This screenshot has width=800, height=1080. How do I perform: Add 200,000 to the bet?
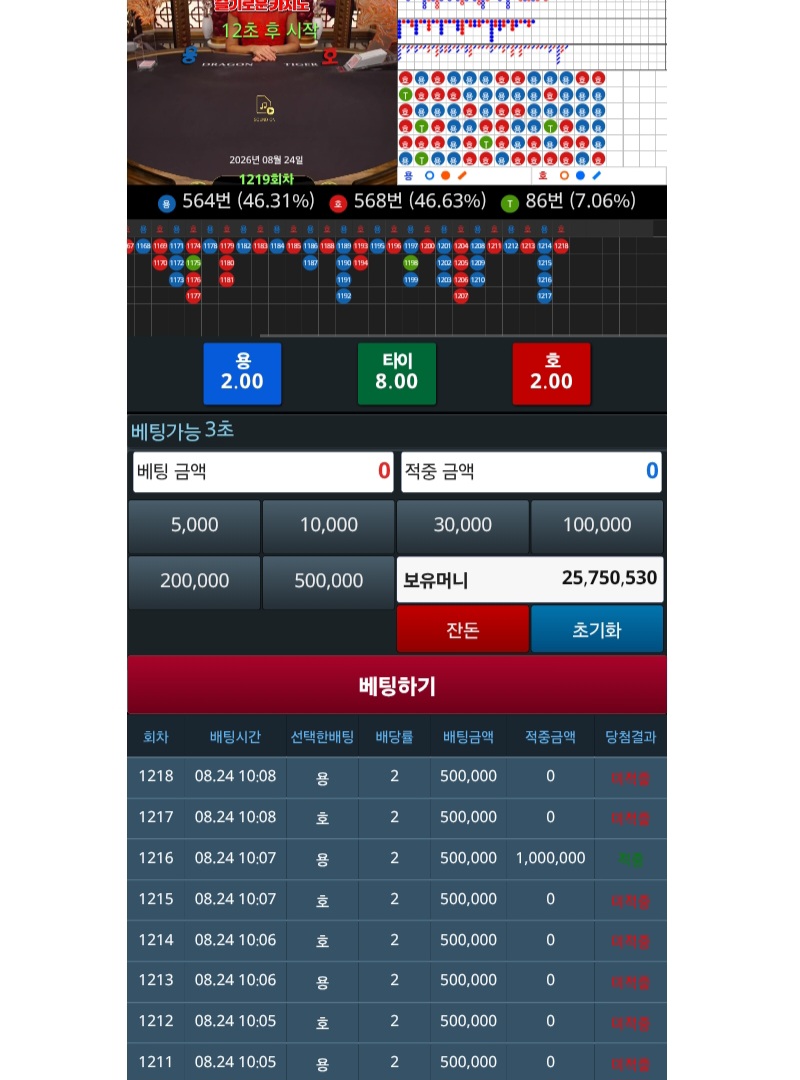click(194, 581)
